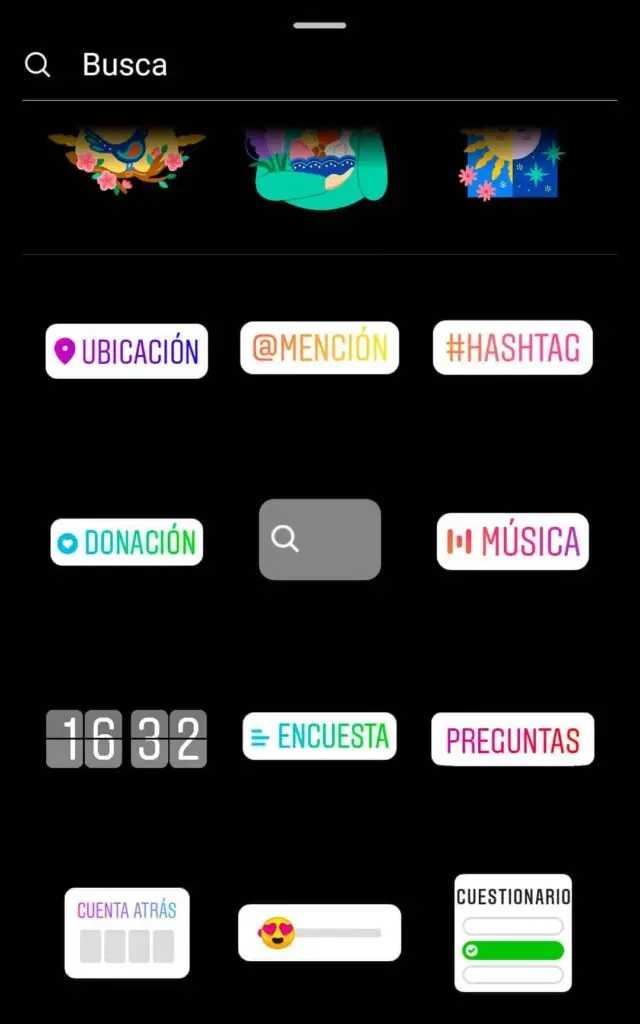The height and width of the screenshot is (1024, 640).
Task: Add the 16:32 clock sticker
Action: coord(127,739)
